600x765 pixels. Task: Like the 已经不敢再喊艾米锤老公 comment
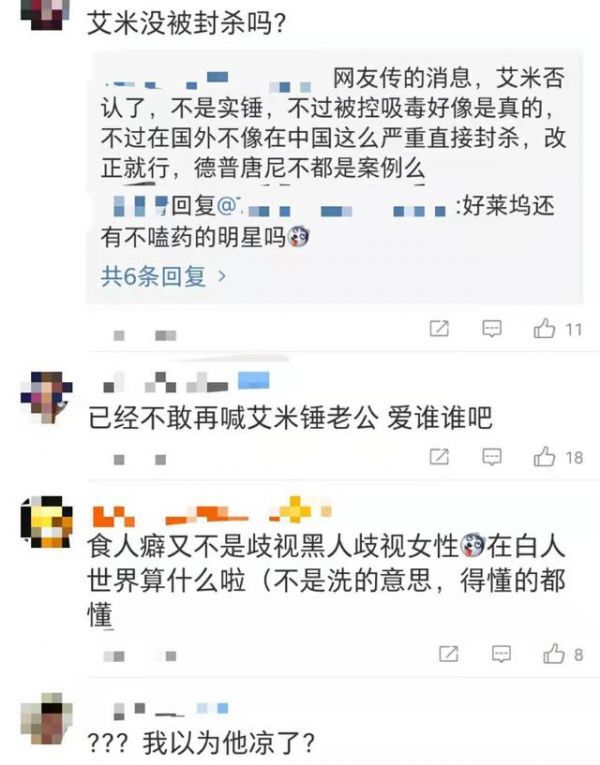tap(546, 457)
